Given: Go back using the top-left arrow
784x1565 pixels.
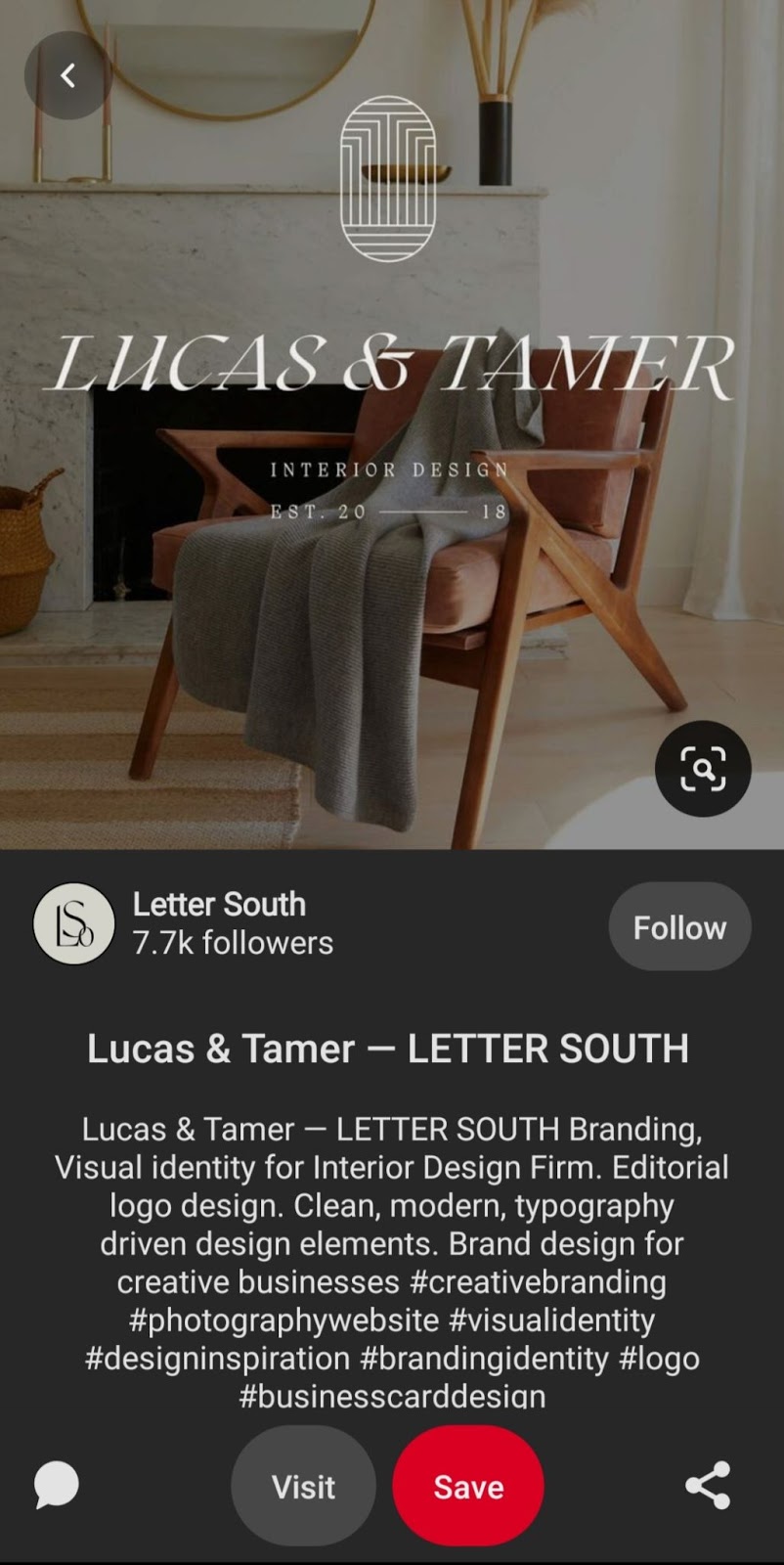Looking at the screenshot, I should tap(67, 75).
